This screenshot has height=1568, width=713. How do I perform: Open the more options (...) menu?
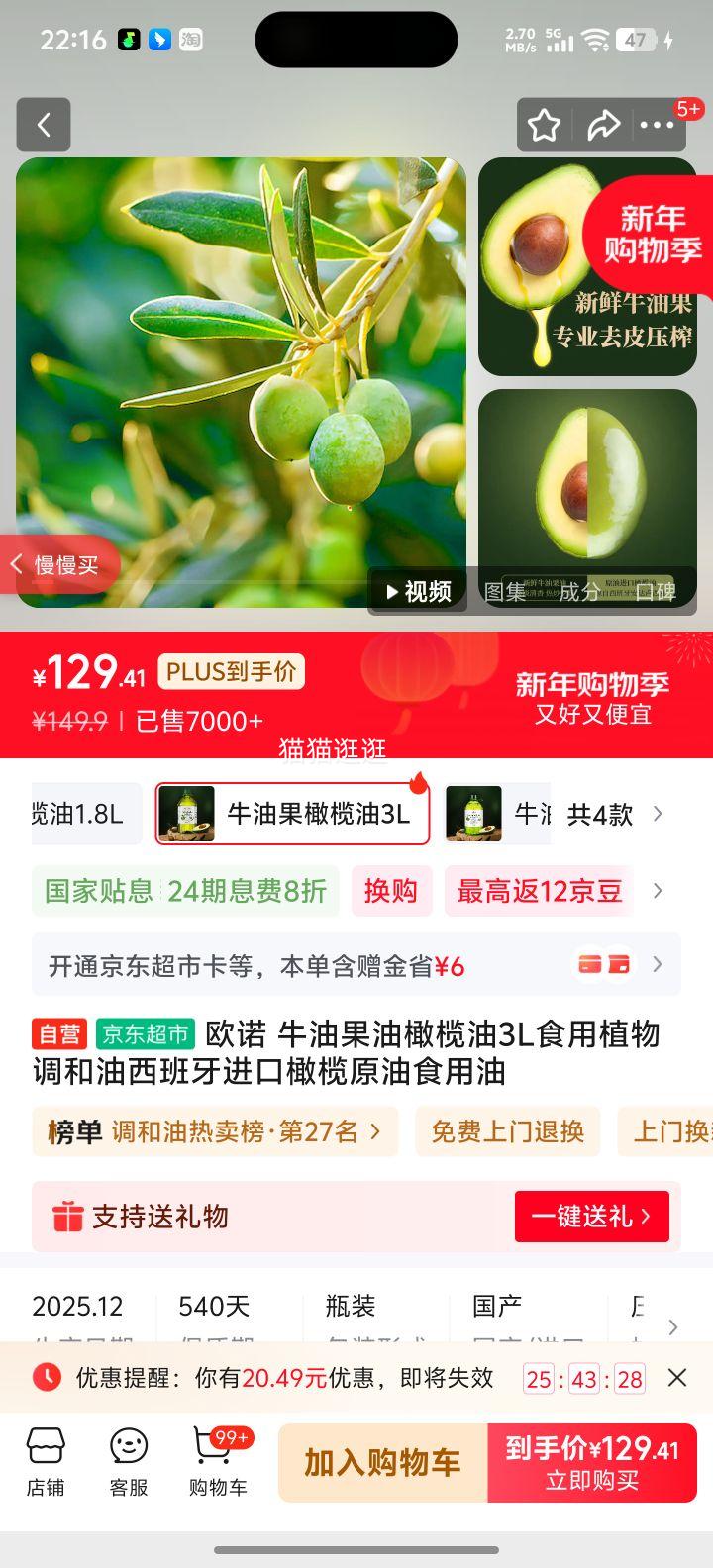[x=659, y=125]
